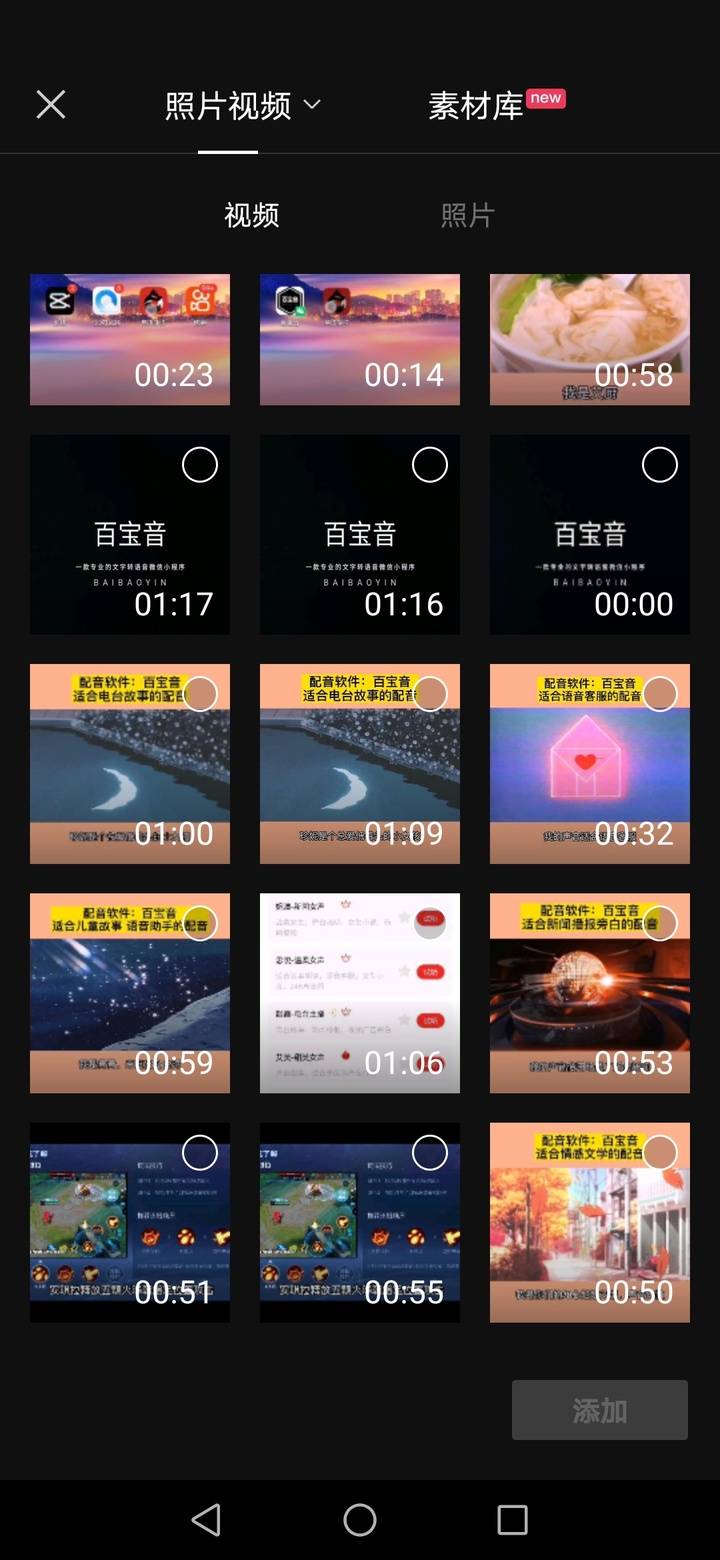This screenshot has height=1560, width=720.
Task: Open the 00:23 video thumbnail
Action: tap(130, 339)
